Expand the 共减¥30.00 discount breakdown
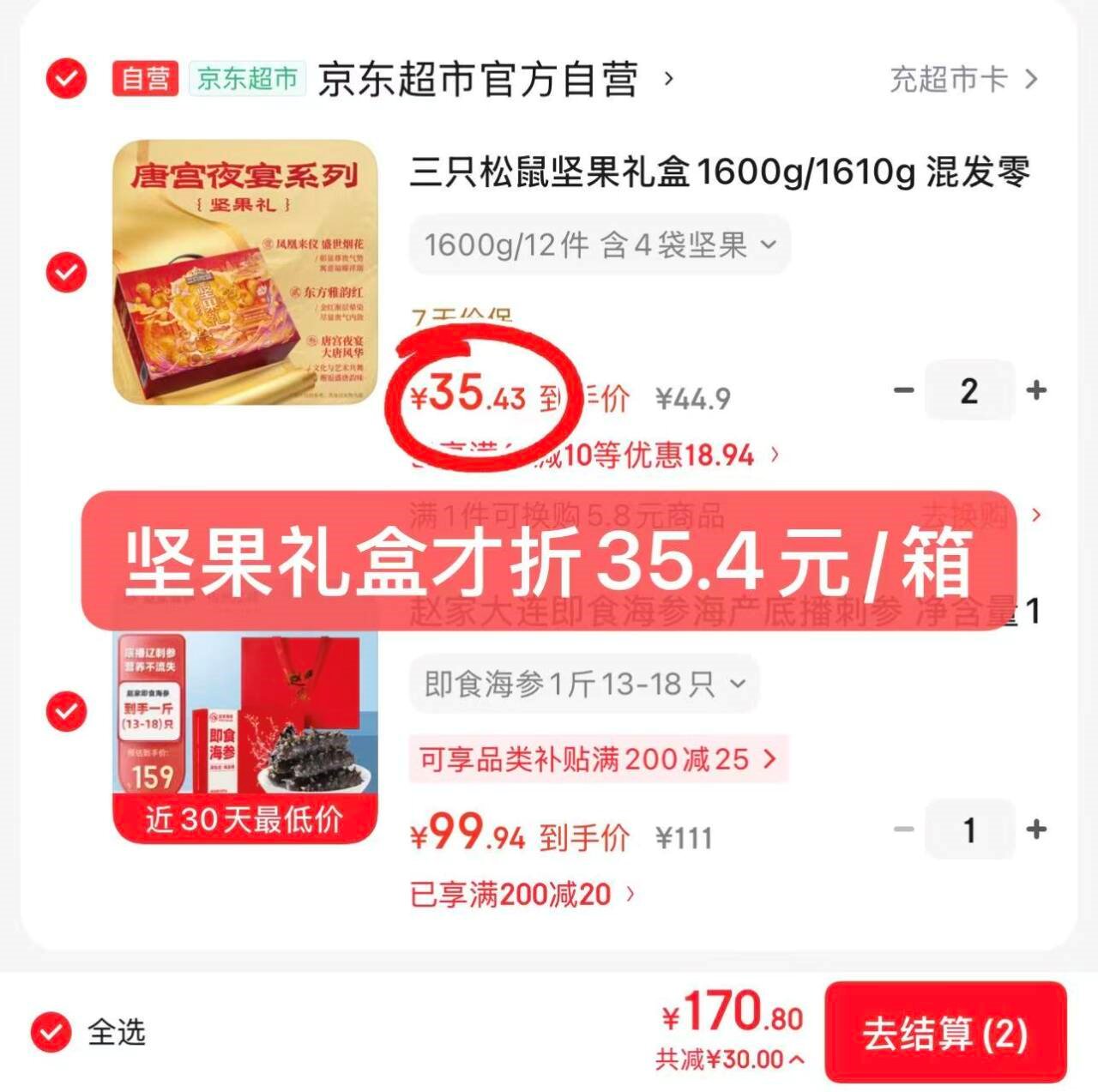 point(729,1060)
